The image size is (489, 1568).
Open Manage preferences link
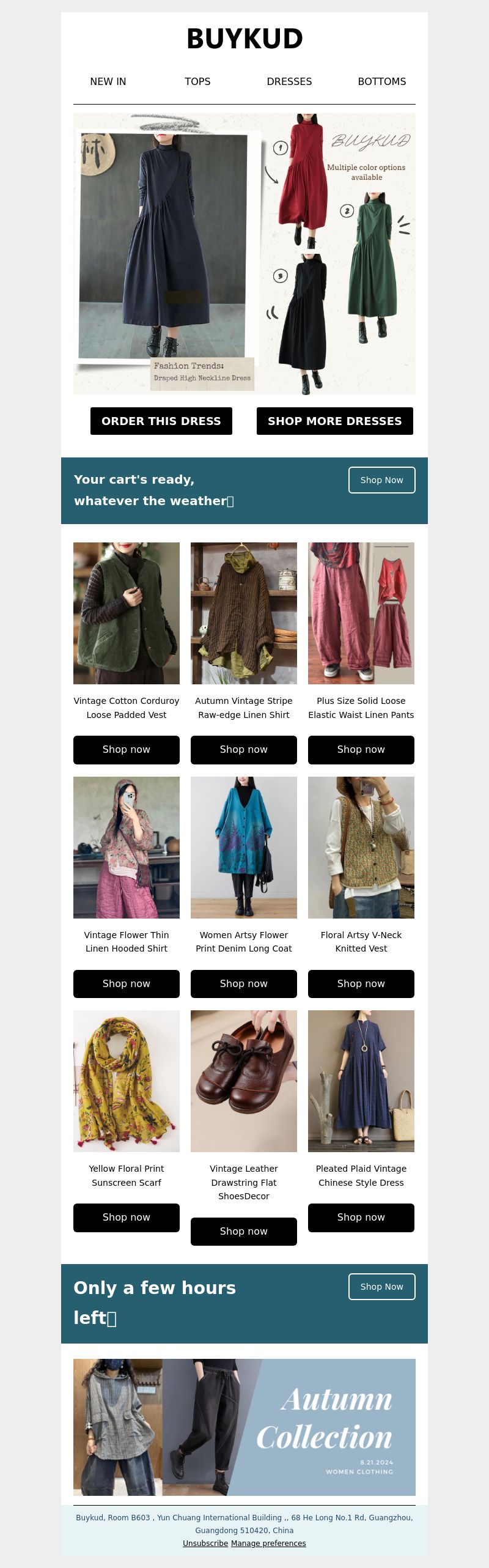268,1543
